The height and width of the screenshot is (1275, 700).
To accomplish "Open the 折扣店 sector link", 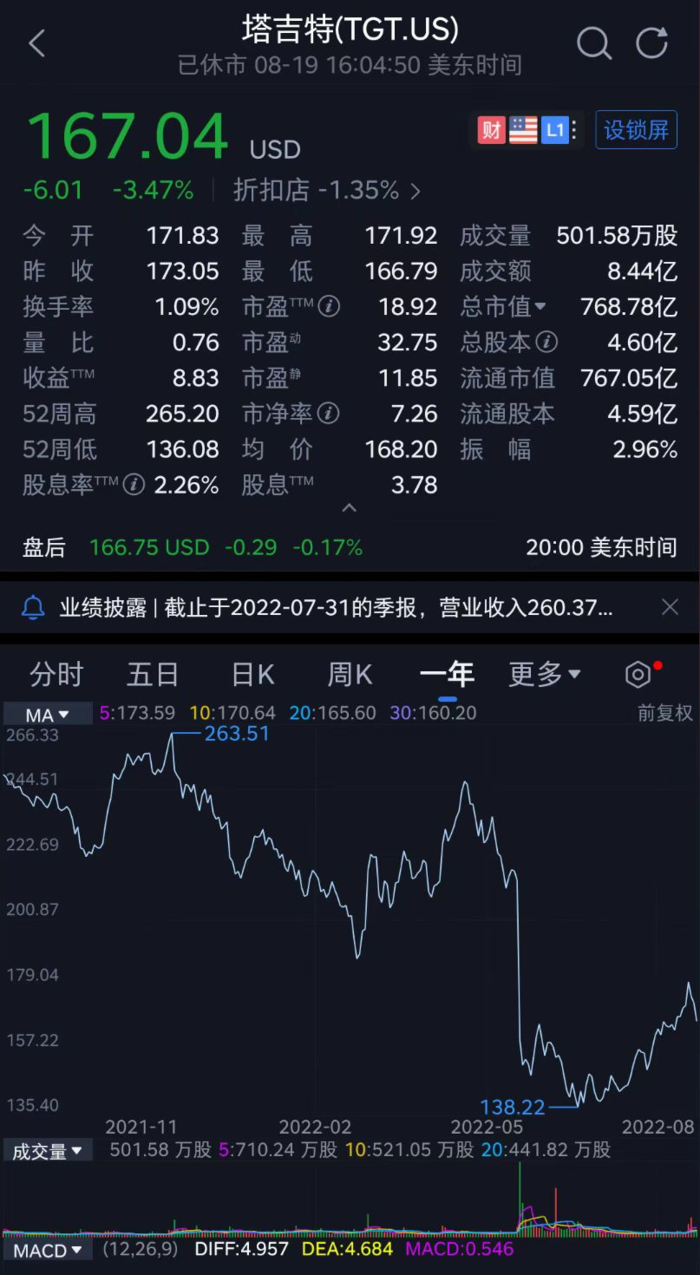I will pyautogui.click(x=326, y=190).
